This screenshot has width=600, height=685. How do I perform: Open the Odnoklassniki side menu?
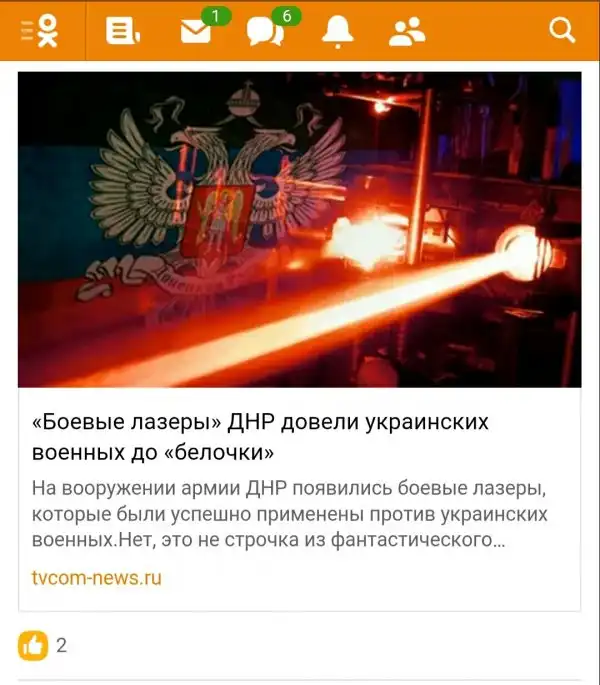(41, 32)
